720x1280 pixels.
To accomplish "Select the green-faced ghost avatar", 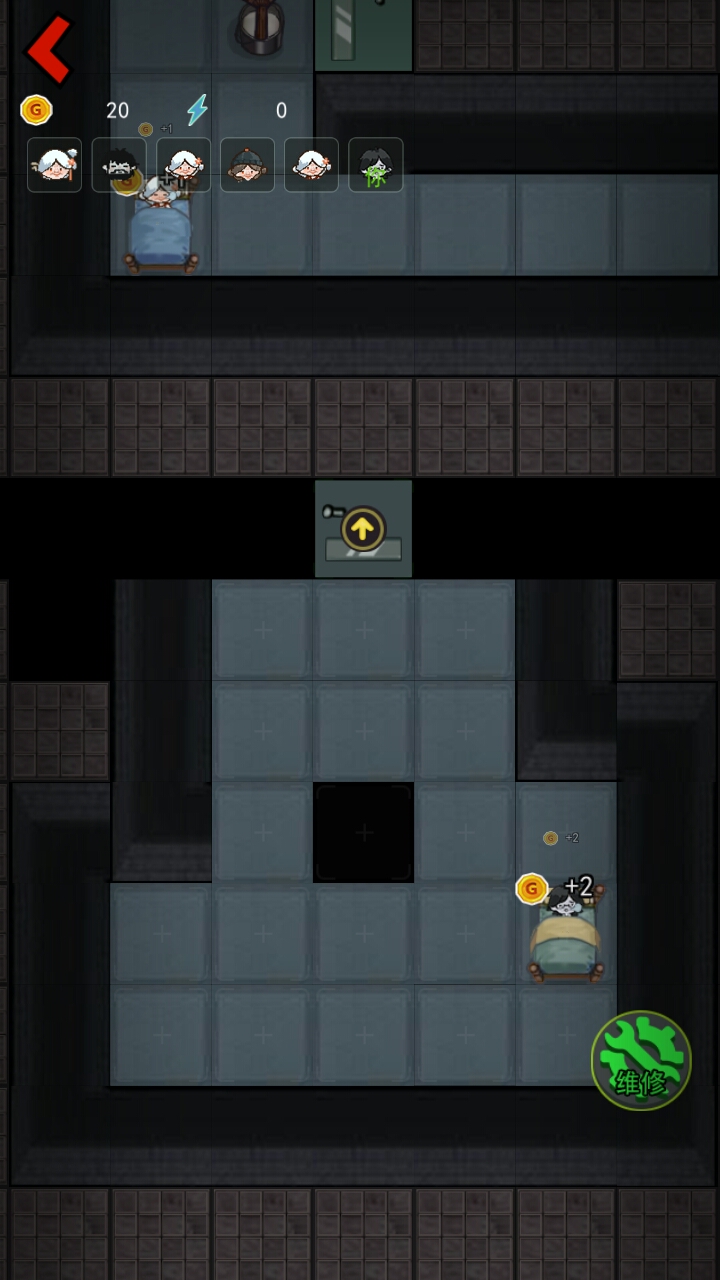I will coord(376,165).
